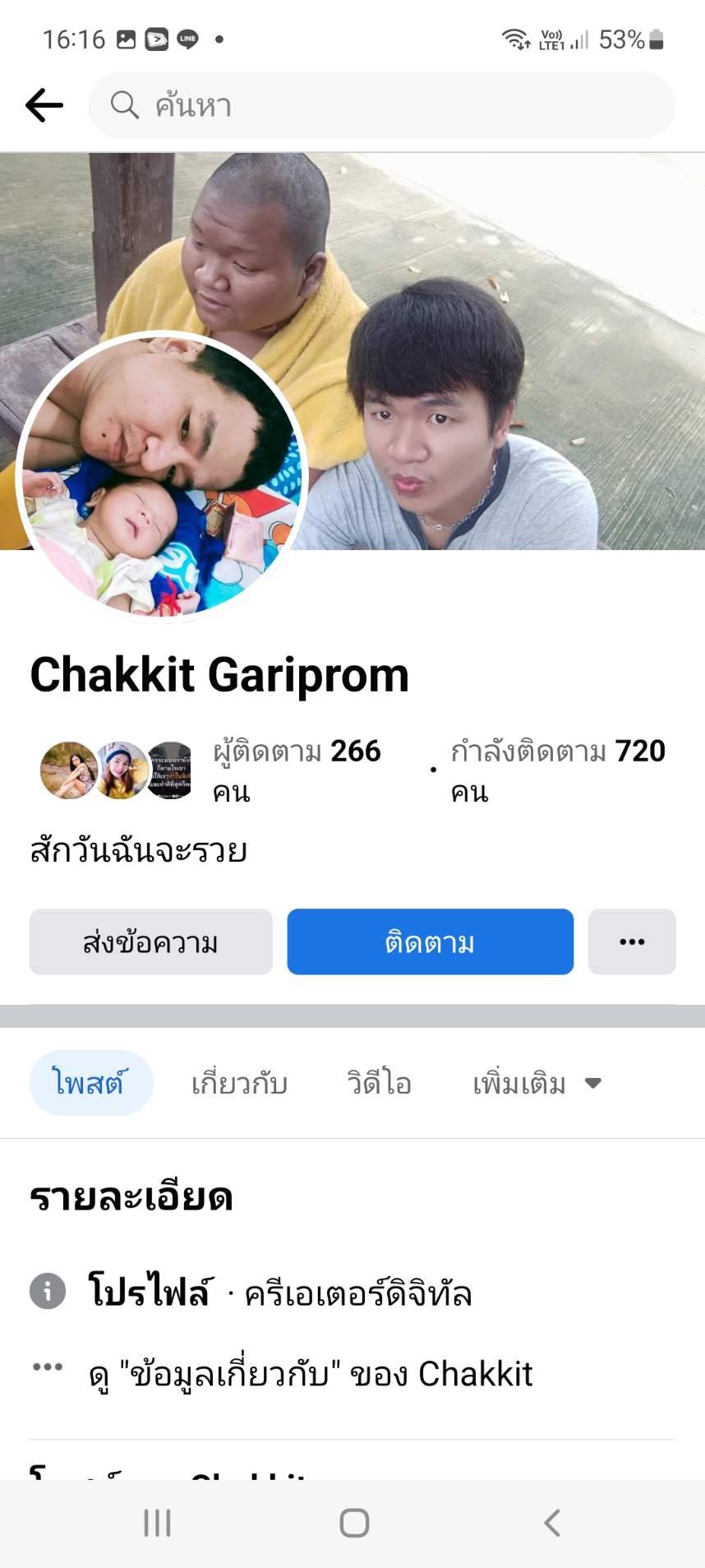Go back using the top arrow
This screenshot has height=1568, width=705.
(44, 105)
